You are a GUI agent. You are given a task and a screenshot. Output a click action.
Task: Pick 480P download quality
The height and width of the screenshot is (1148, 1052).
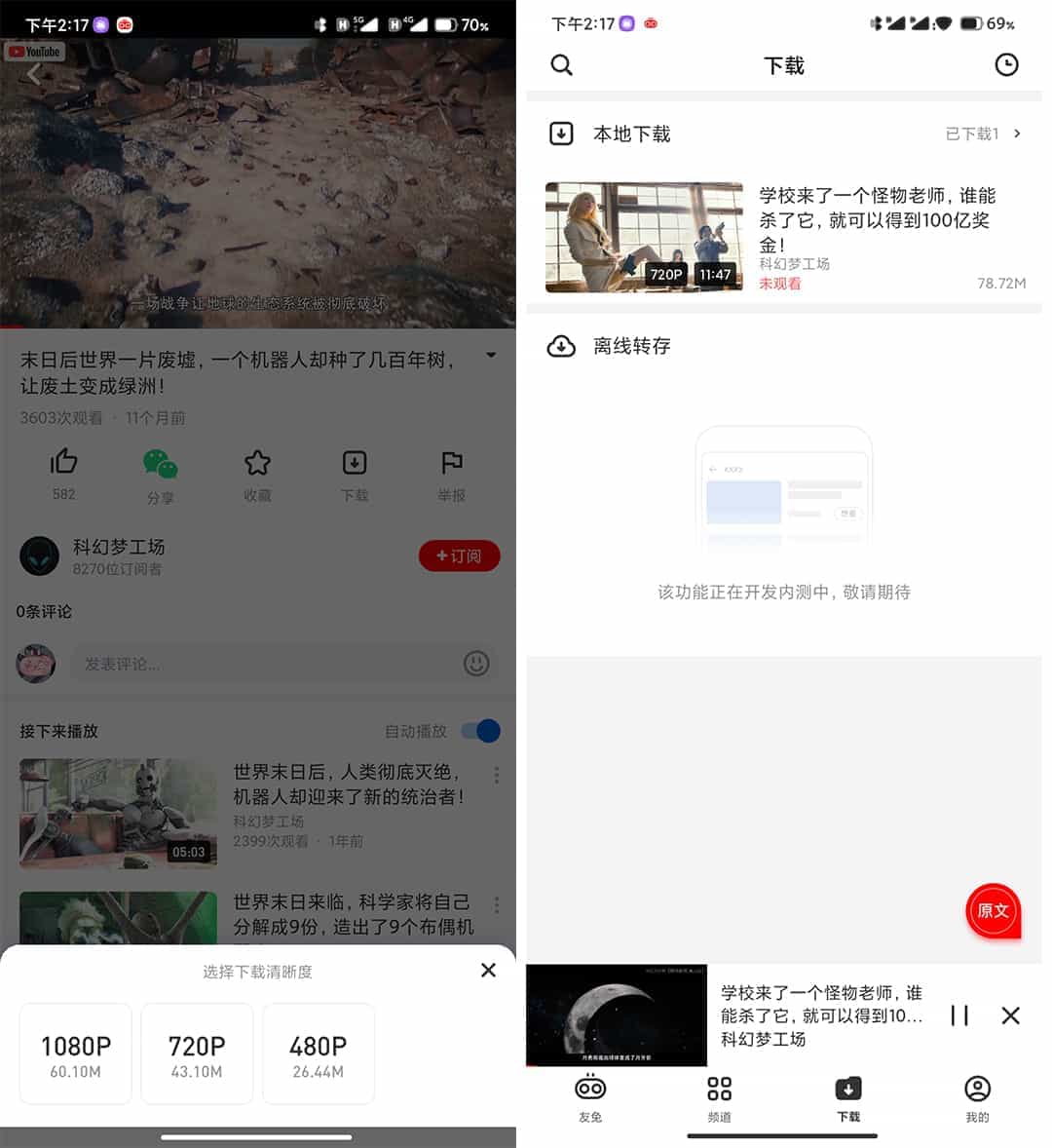(x=318, y=1054)
